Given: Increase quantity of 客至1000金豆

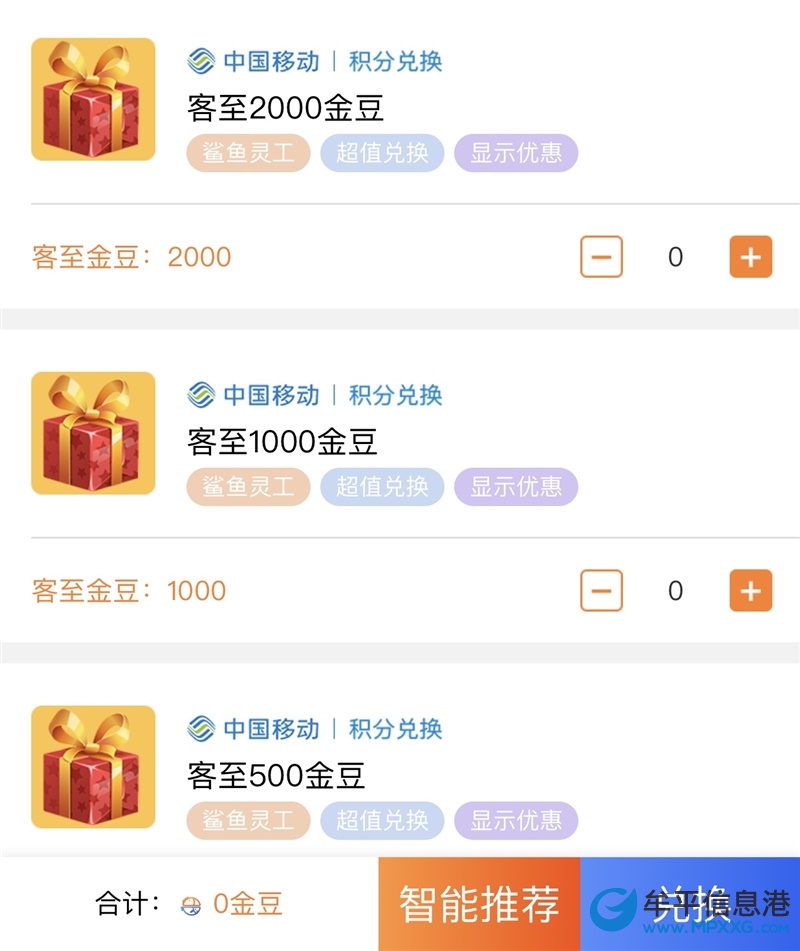Looking at the screenshot, I should 750,591.
